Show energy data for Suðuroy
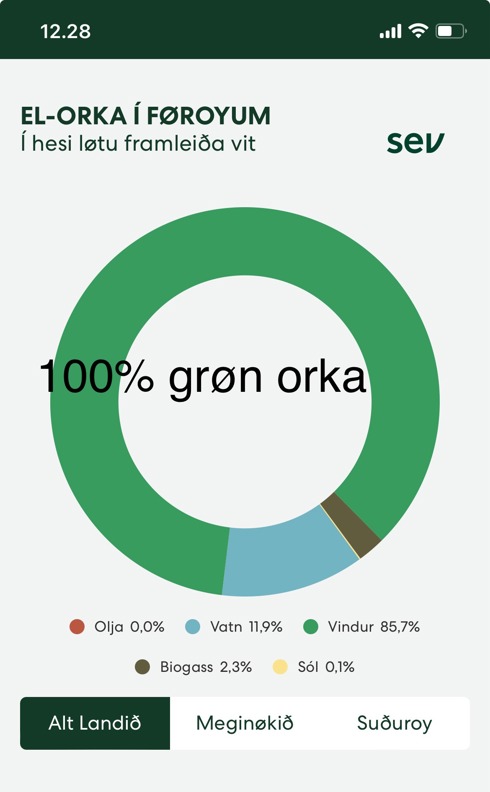This screenshot has width=490, height=792. [395, 723]
